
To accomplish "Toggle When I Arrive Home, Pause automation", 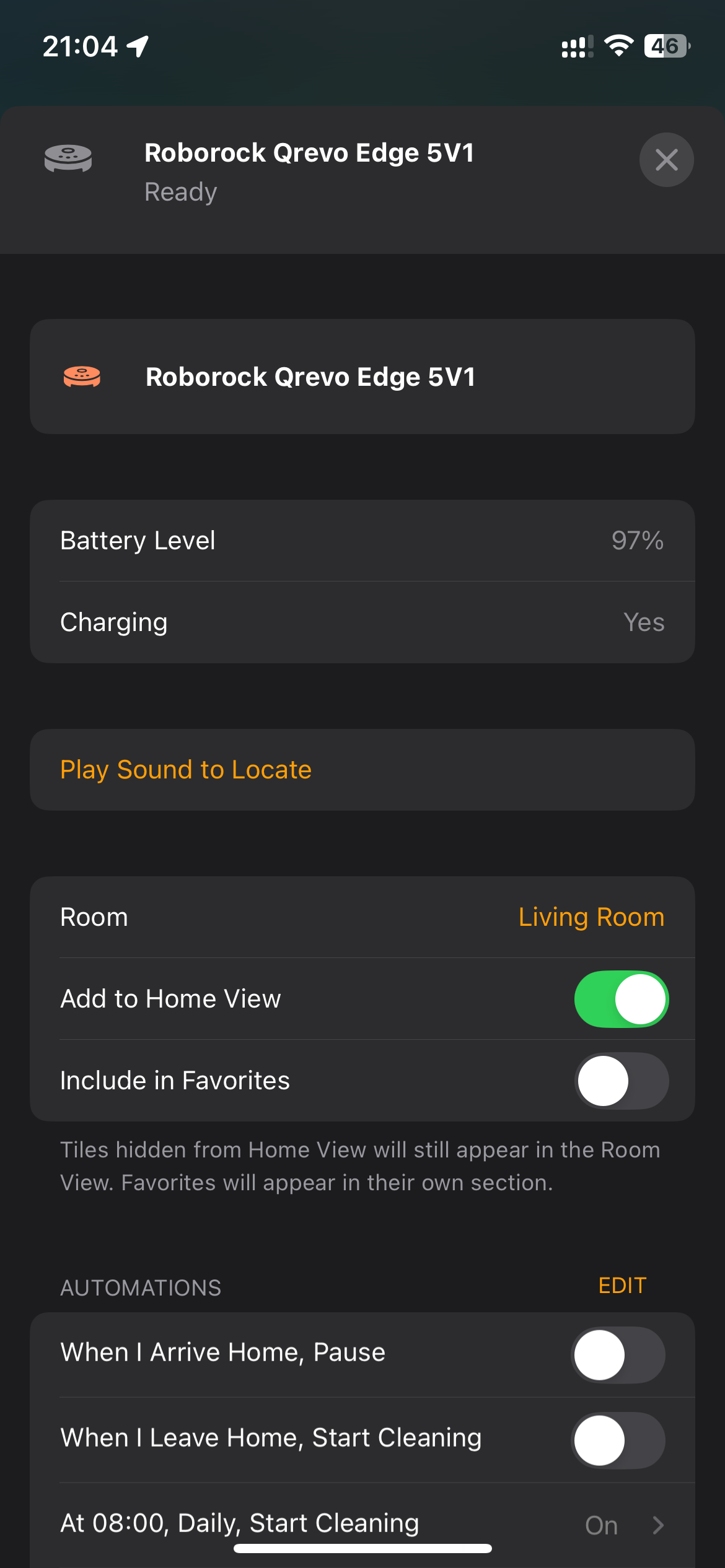I will 617,1354.
